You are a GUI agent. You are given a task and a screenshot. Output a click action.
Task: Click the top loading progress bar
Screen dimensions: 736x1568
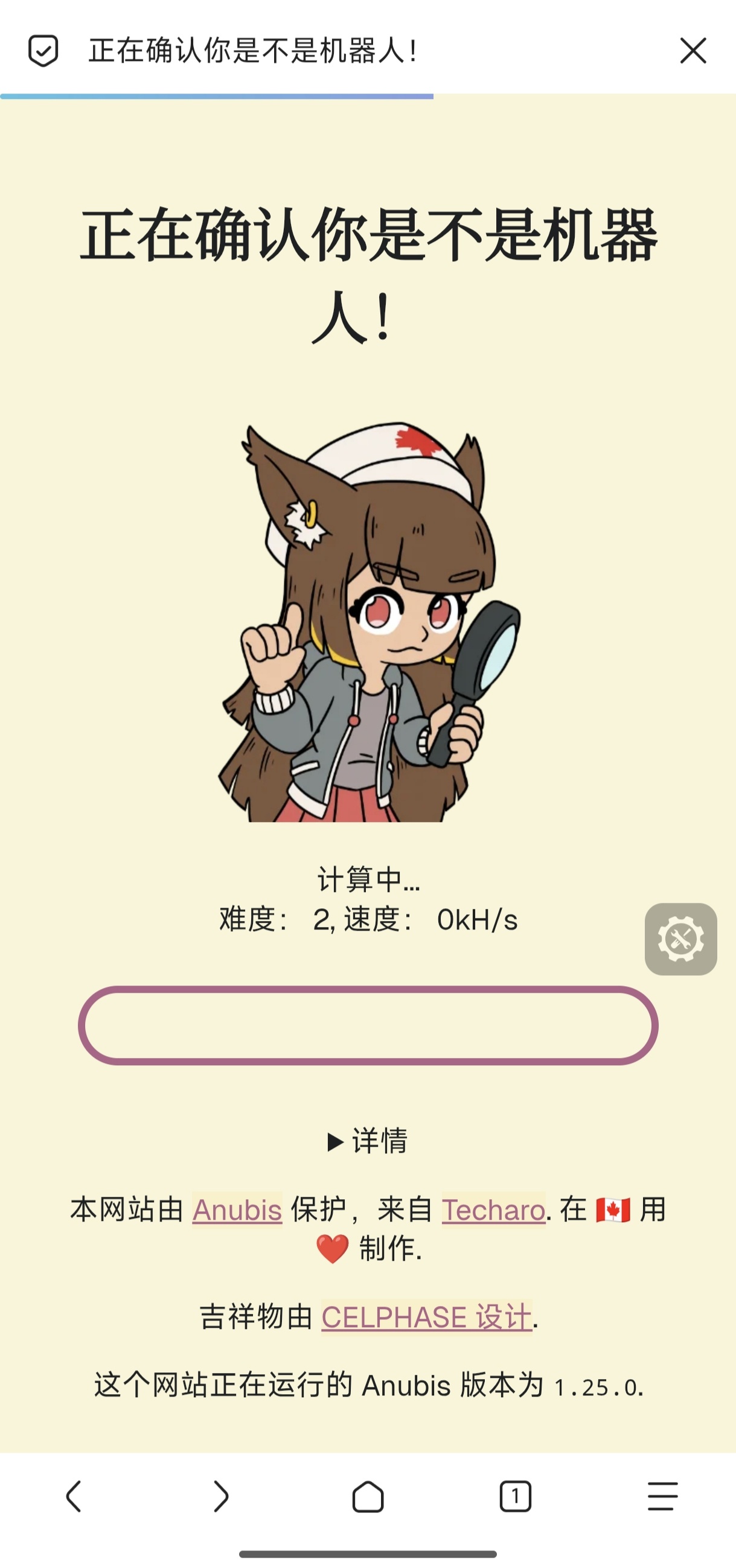pyautogui.click(x=216, y=94)
